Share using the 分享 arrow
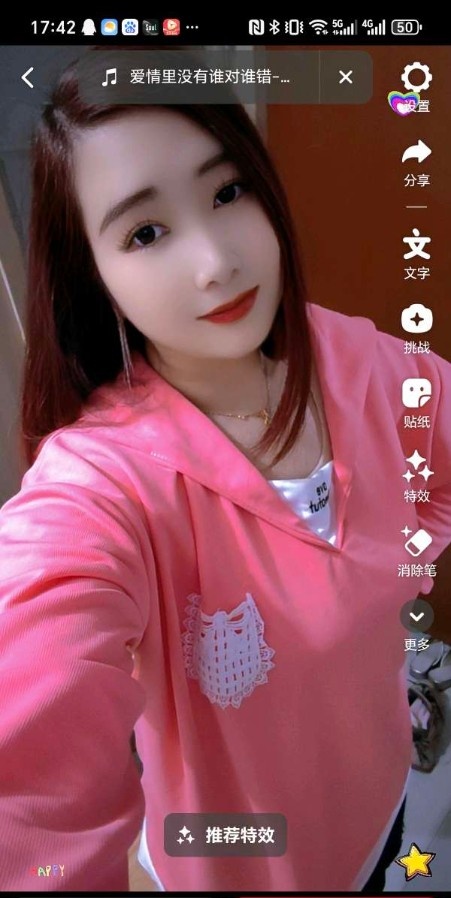The width and height of the screenshot is (451, 898). click(417, 163)
